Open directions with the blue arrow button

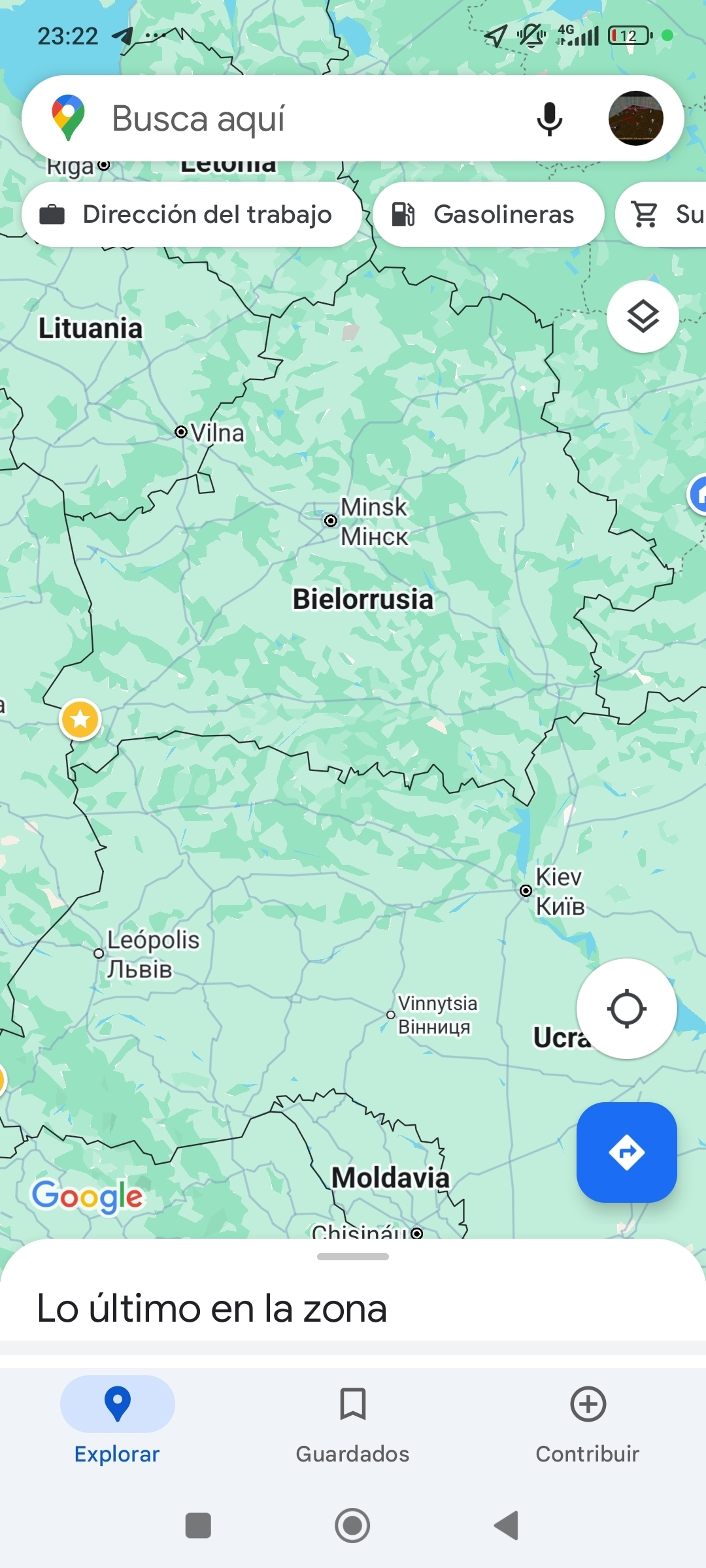[626, 1152]
